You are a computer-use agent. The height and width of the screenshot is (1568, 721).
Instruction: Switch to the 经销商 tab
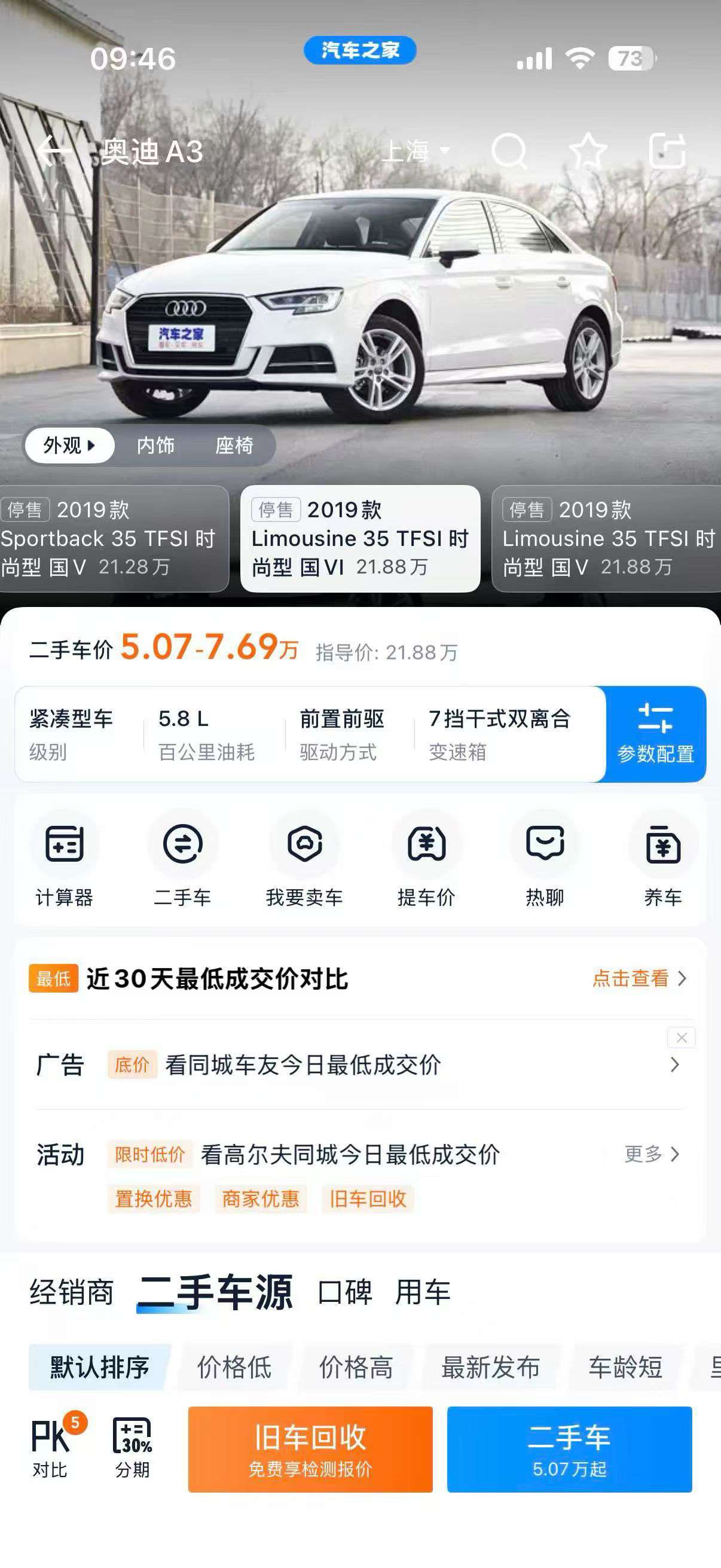click(x=72, y=1292)
